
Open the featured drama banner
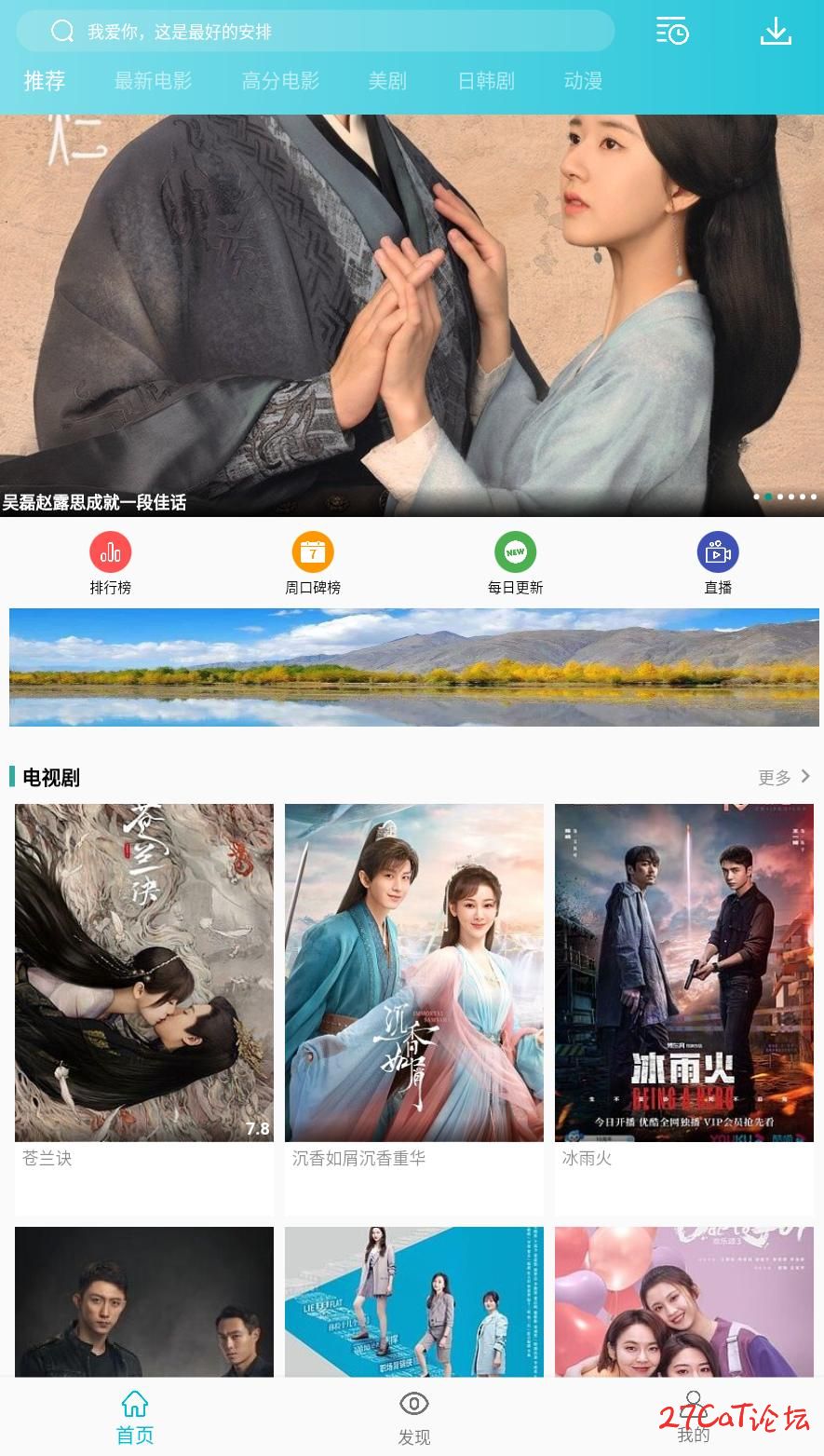[x=412, y=315]
